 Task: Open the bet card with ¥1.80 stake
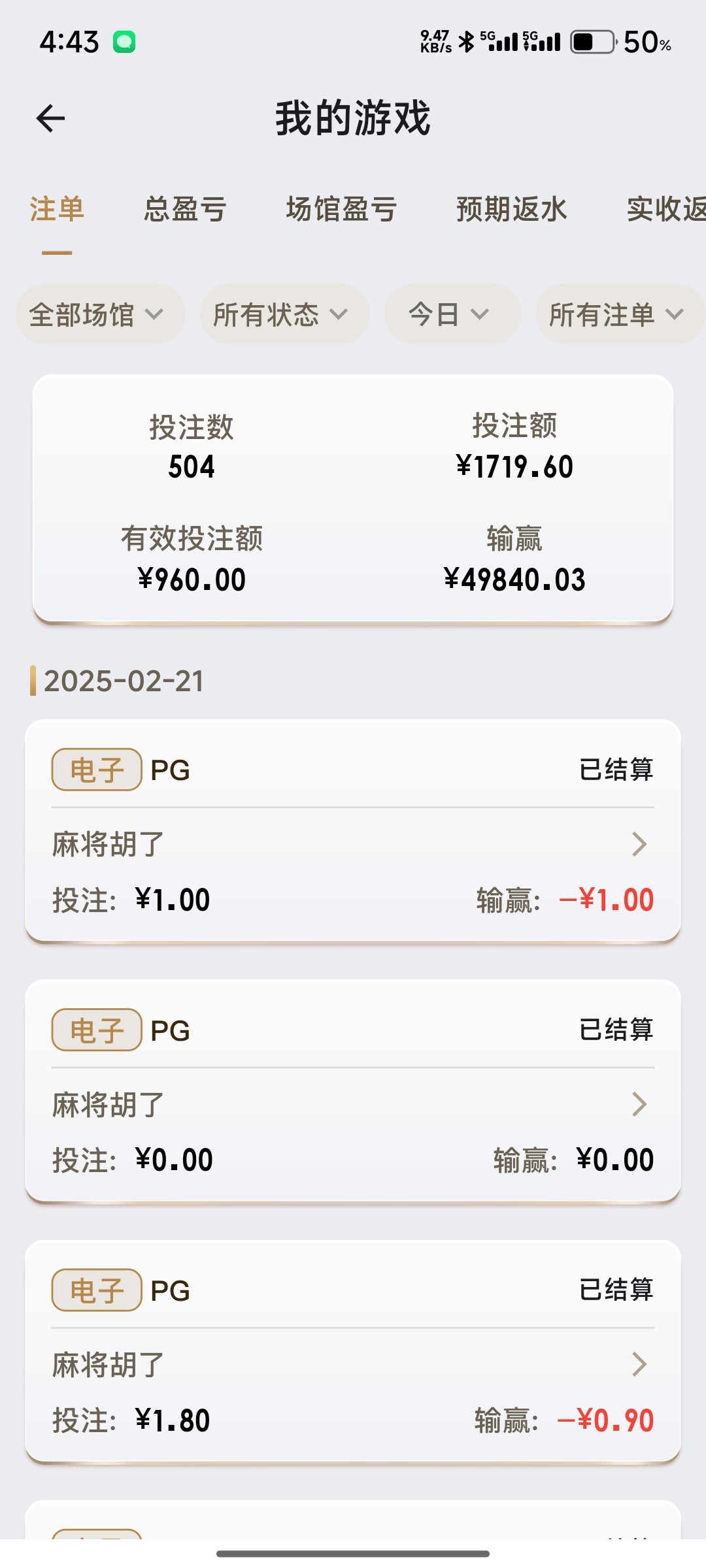pos(353,1364)
